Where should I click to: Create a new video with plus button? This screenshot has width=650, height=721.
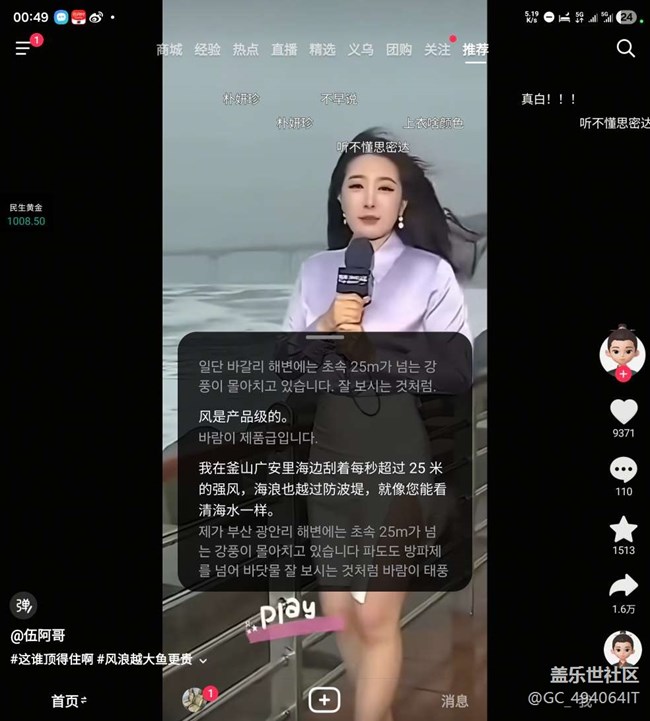(x=324, y=699)
